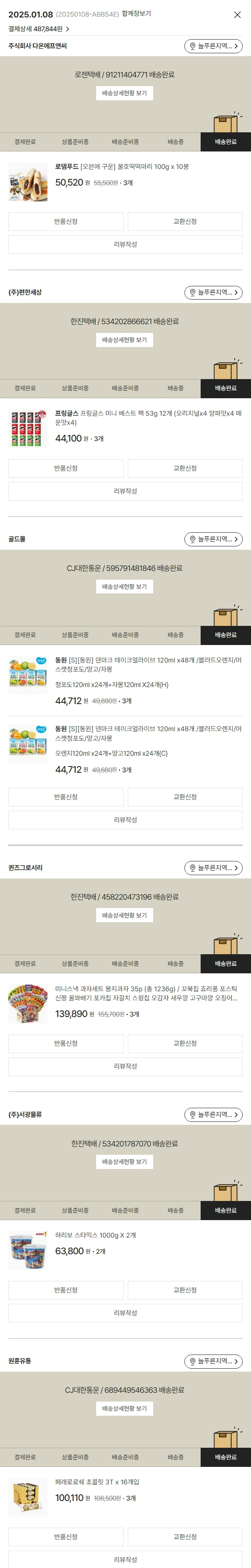Image resolution: width=251 pixels, height=1568 pixels.
Task: Write a review for 하리보 스타믹스
Action: tap(126, 1313)
